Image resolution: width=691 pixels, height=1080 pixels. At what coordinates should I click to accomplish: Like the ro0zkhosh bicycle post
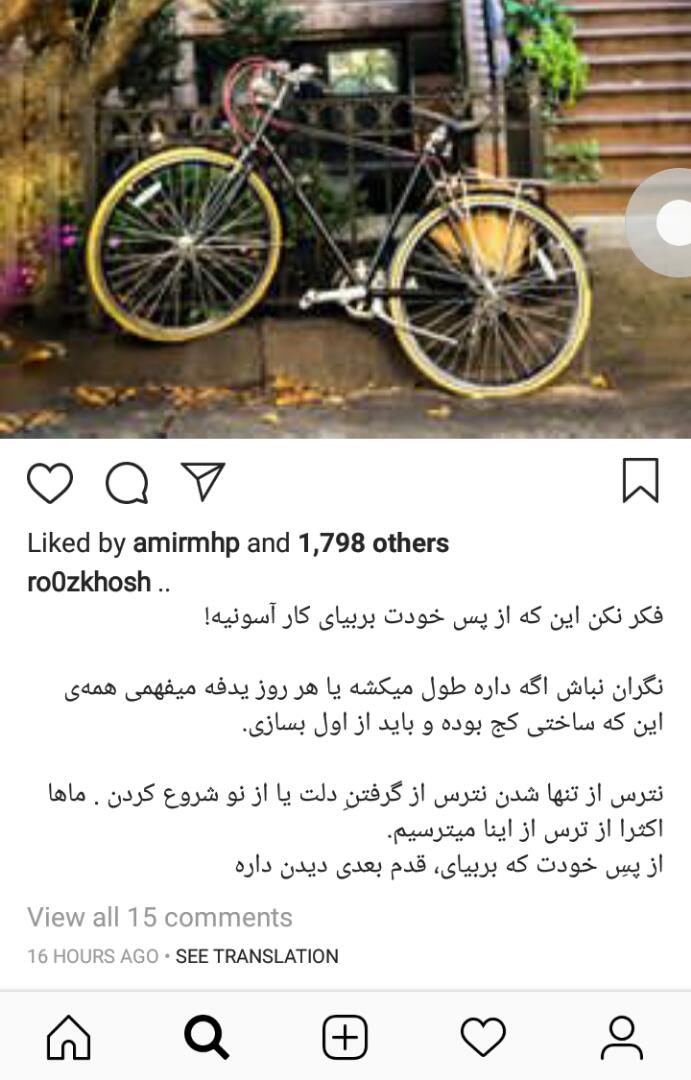(50, 483)
